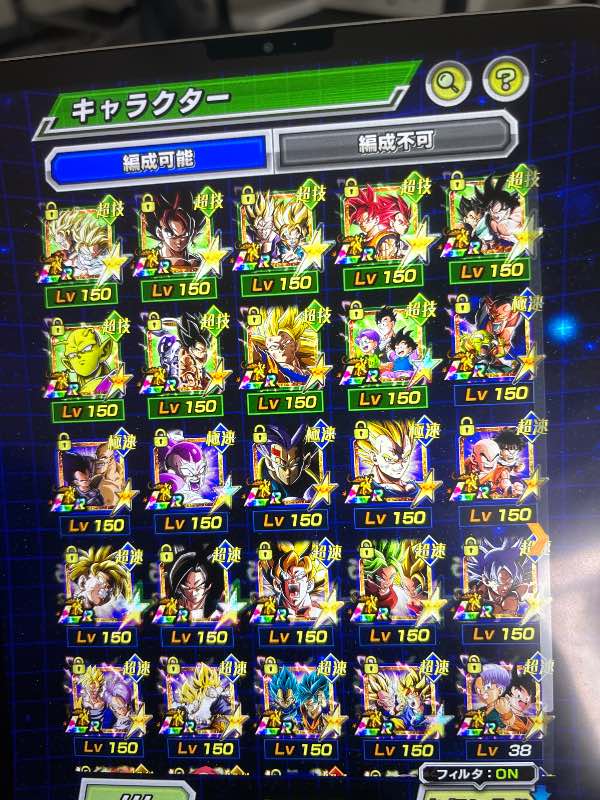Open the magnifier search icon

point(448,82)
